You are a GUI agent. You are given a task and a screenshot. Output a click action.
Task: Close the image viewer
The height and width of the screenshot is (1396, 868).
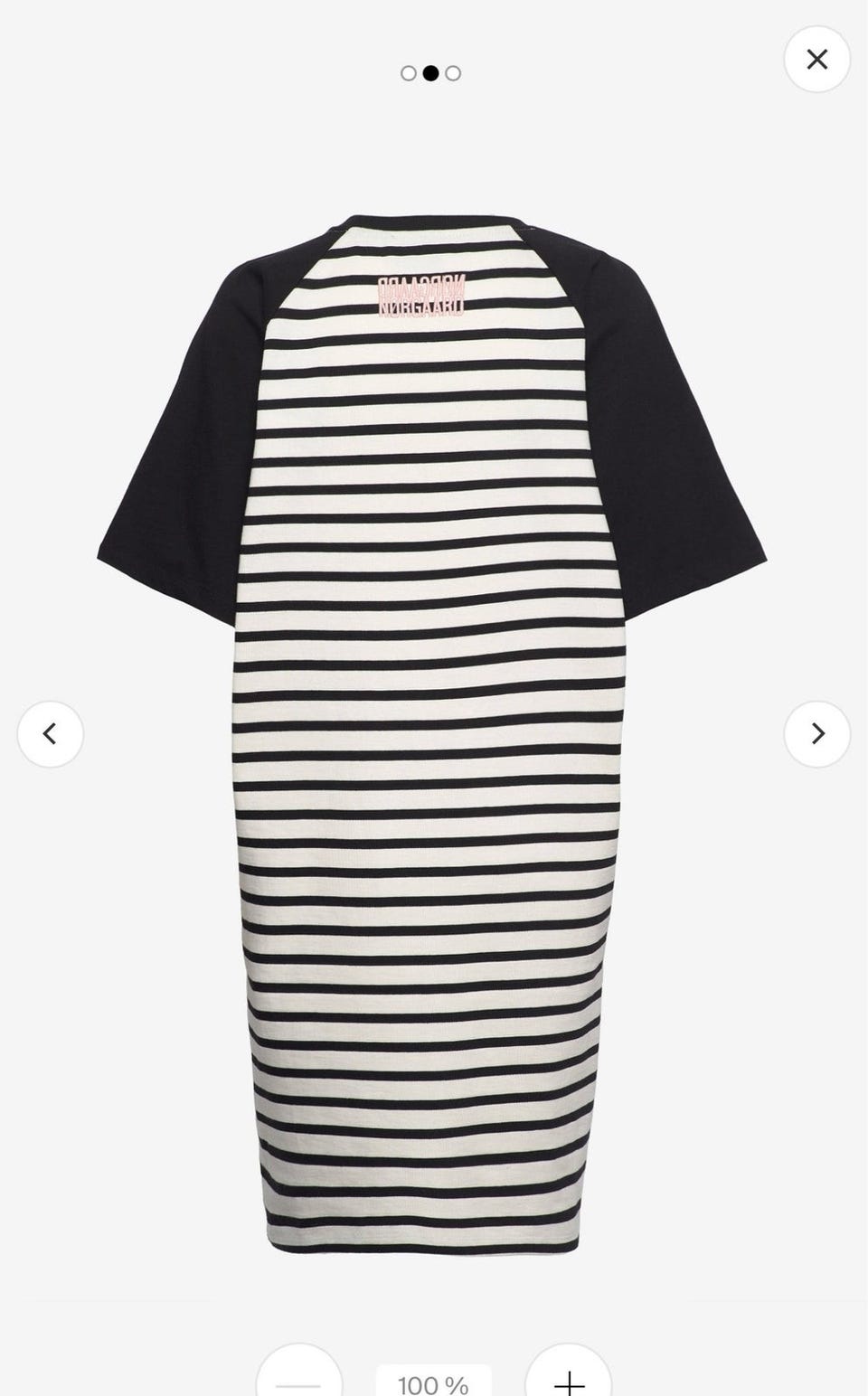(x=816, y=60)
